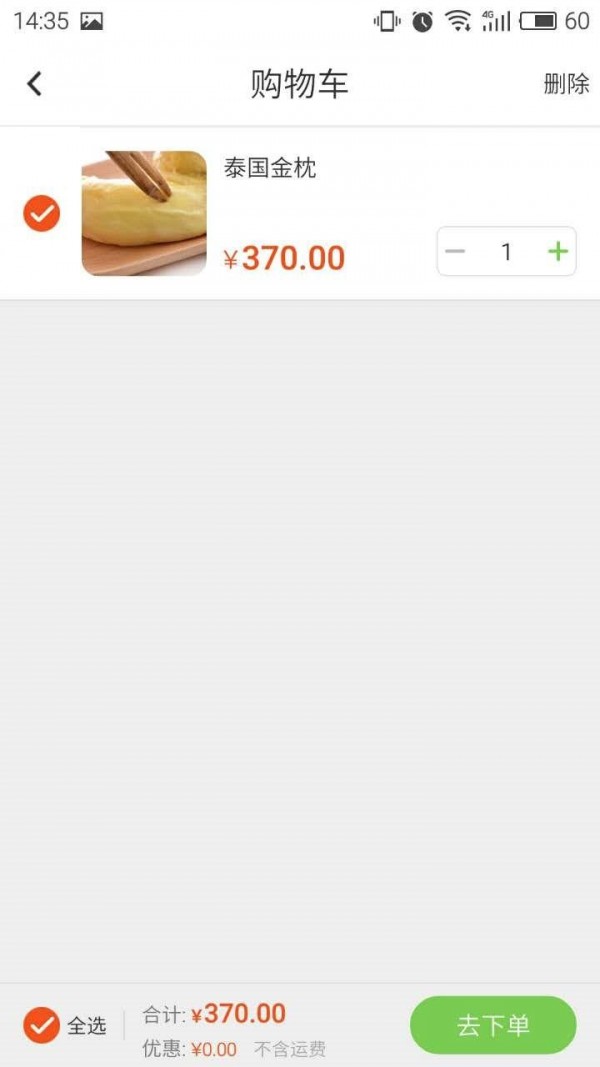Screen dimensions: 600x1067
Task: Uncheck the 泰国金枕 item checkbox
Action: (x=42, y=213)
